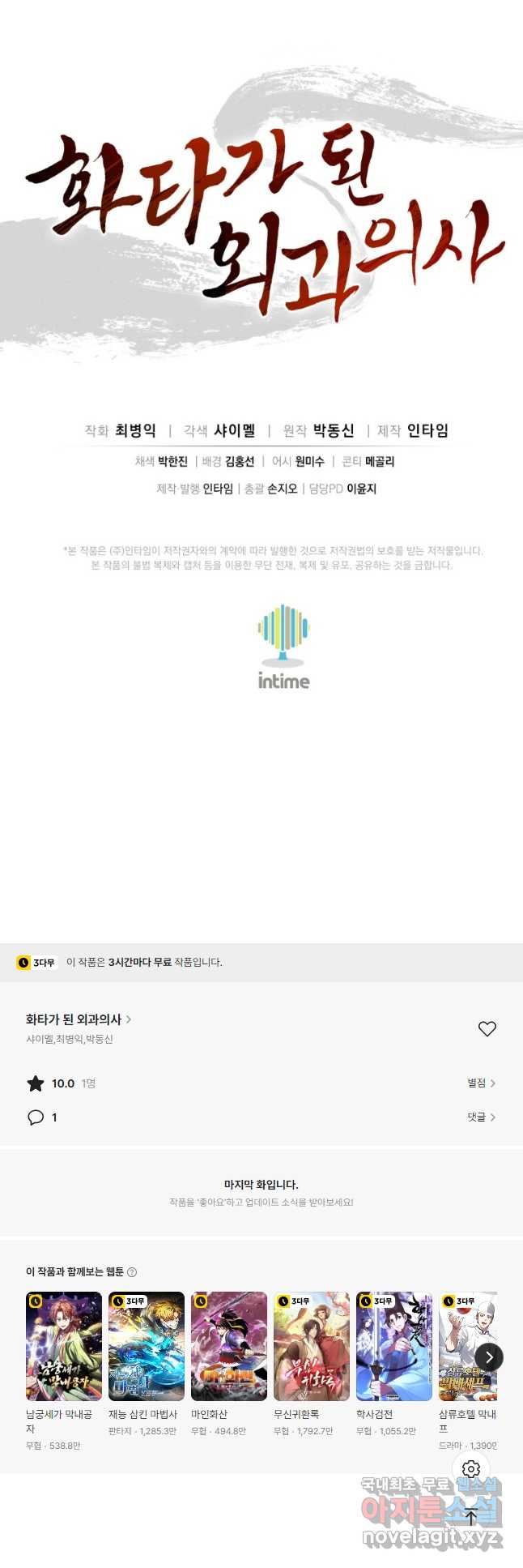This screenshot has height=1568, width=523.
Task: Like this webtoon with the heart icon
Action: point(487,1028)
